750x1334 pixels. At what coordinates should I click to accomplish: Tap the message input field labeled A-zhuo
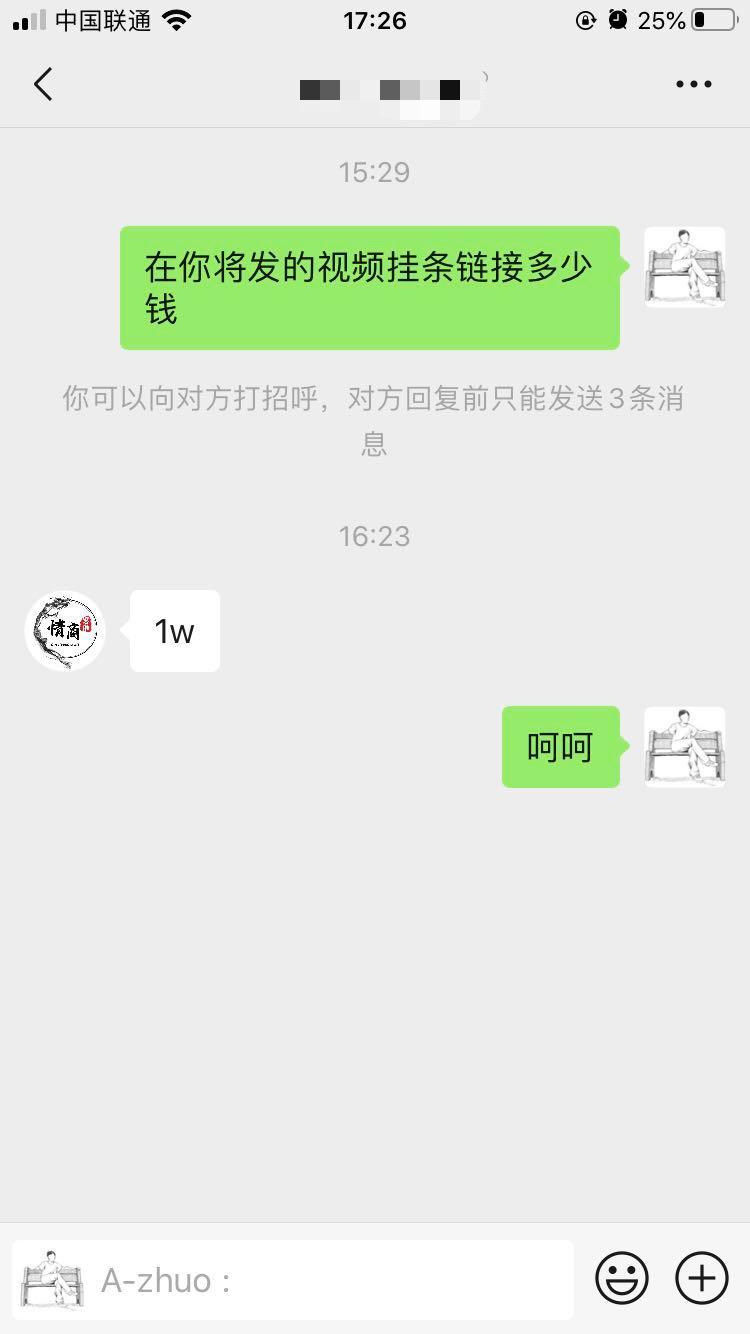300,1278
